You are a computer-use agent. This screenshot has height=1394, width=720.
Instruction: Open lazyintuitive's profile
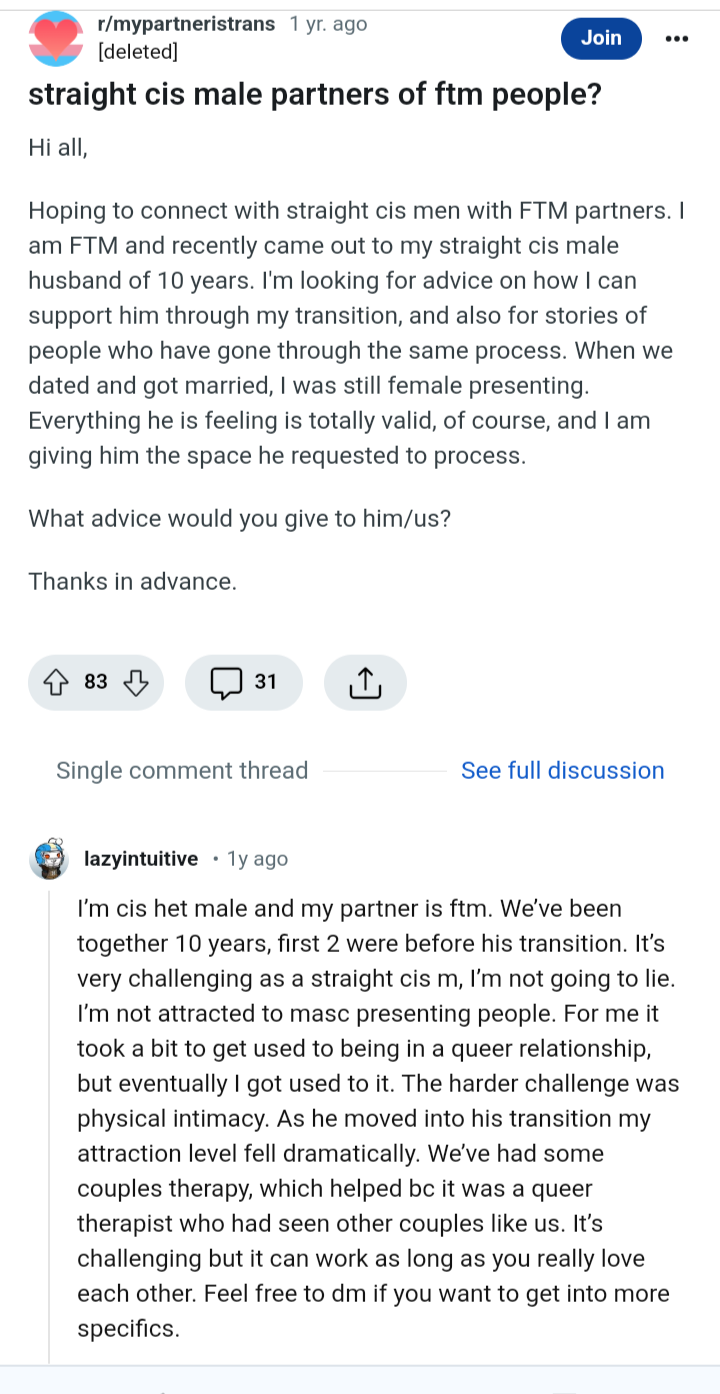point(141,858)
